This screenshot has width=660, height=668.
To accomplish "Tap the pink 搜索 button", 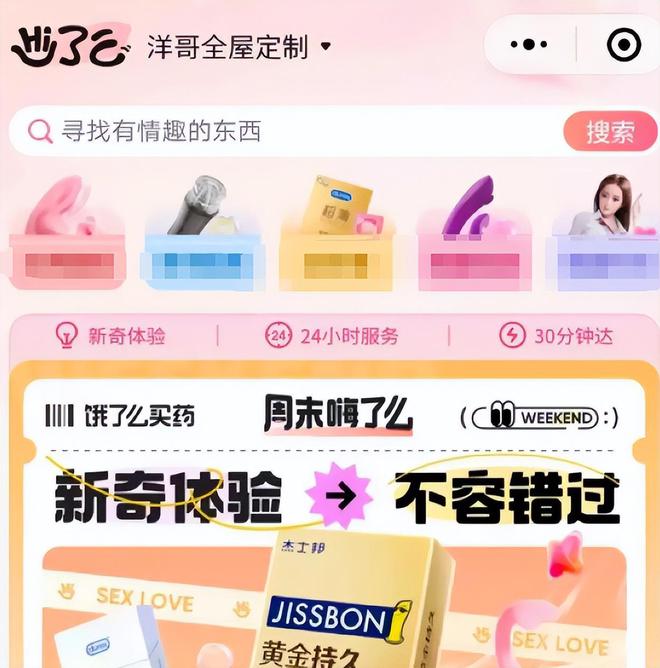I will pyautogui.click(x=610, y=131).
